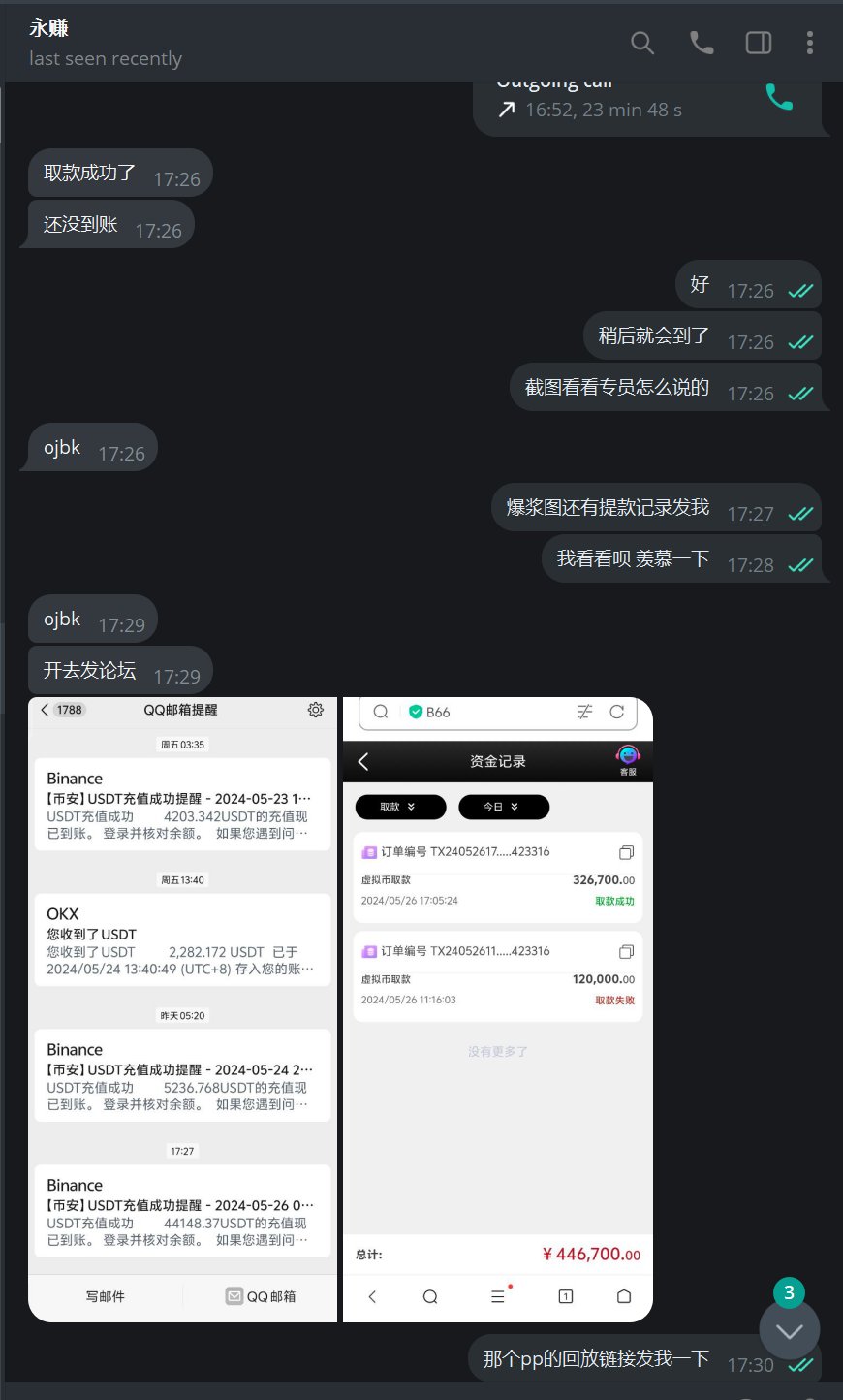Call back from the outgoing call bubble
The image size is (843, 1400).
(779, 97)
